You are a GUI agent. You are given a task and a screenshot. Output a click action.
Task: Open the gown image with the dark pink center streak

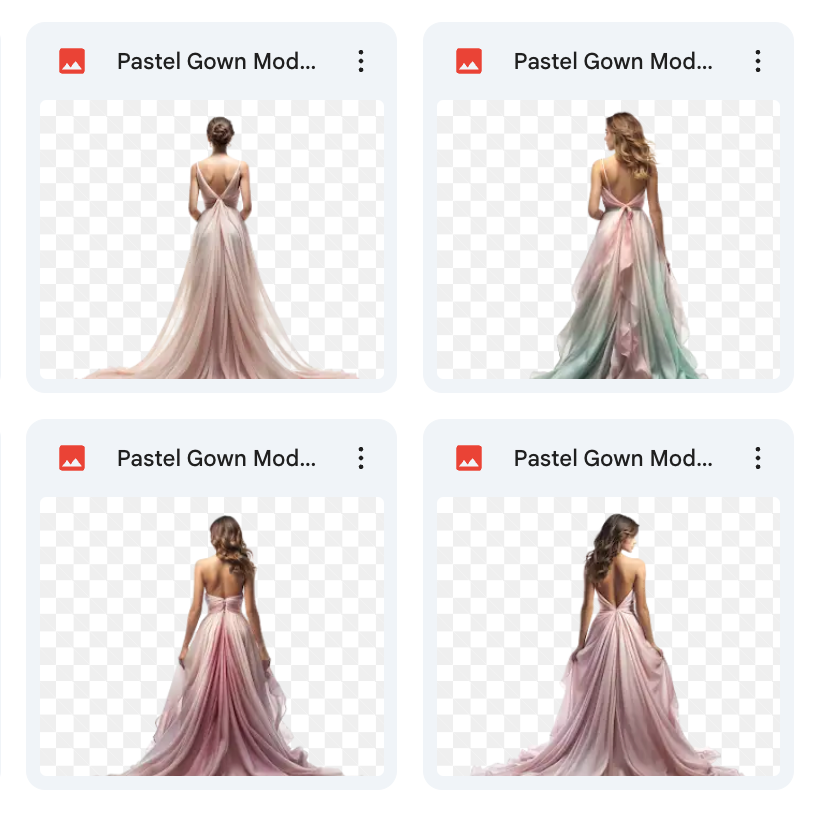[x=211, y=637]
